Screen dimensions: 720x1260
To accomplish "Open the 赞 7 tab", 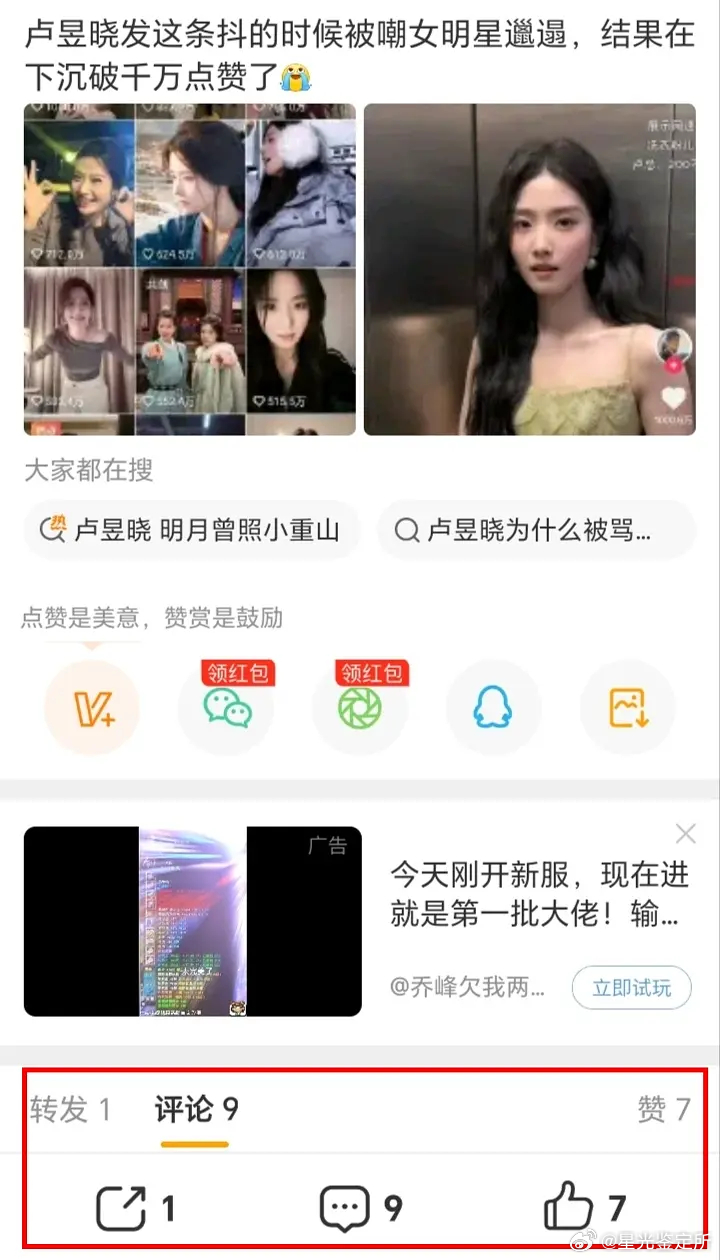I will pyautogui.click(x=661, y=1110).
